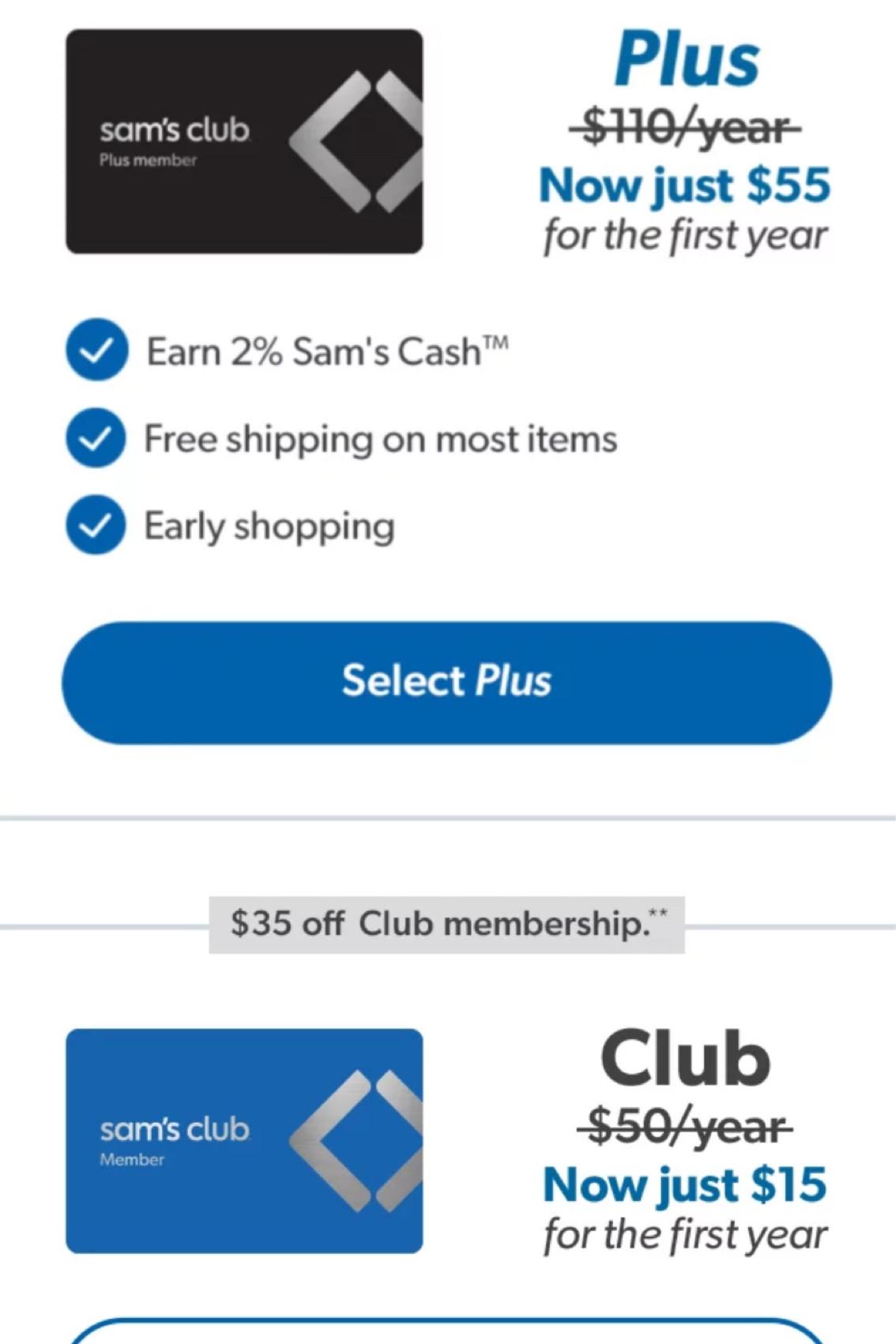
Task: Click the checkmark icon beside Earn 2% Sam's Cash
Action: [96, 352]
